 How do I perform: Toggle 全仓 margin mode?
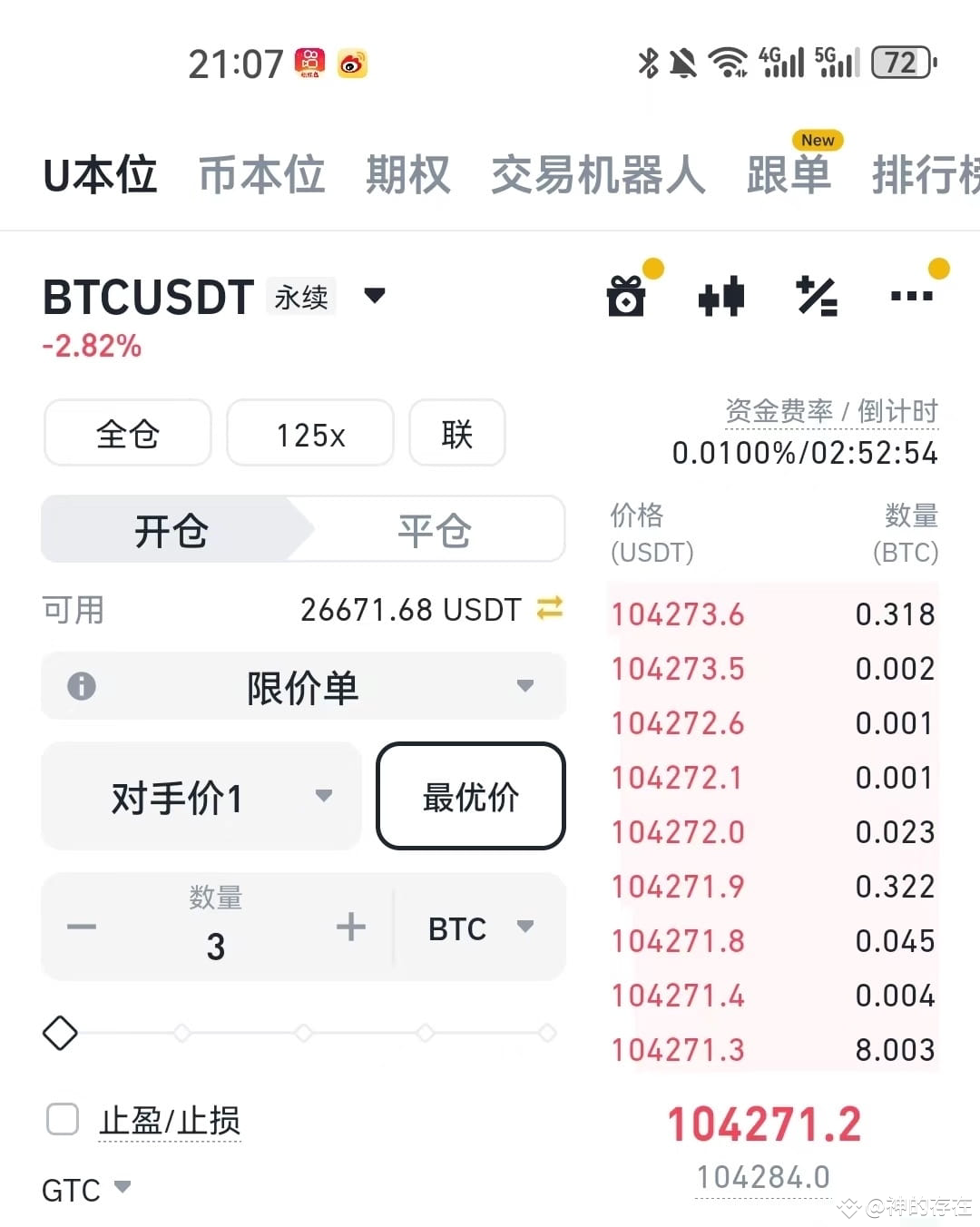click(127, 434)
